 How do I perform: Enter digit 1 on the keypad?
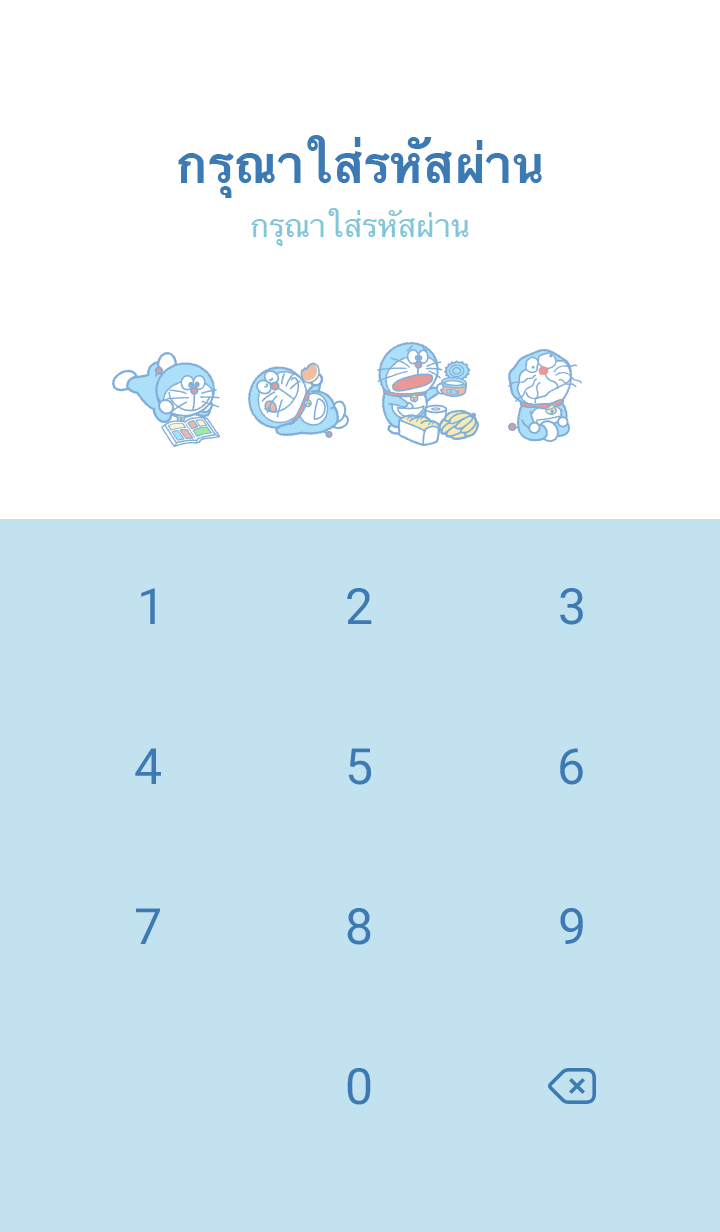click(x=149, y=607)
